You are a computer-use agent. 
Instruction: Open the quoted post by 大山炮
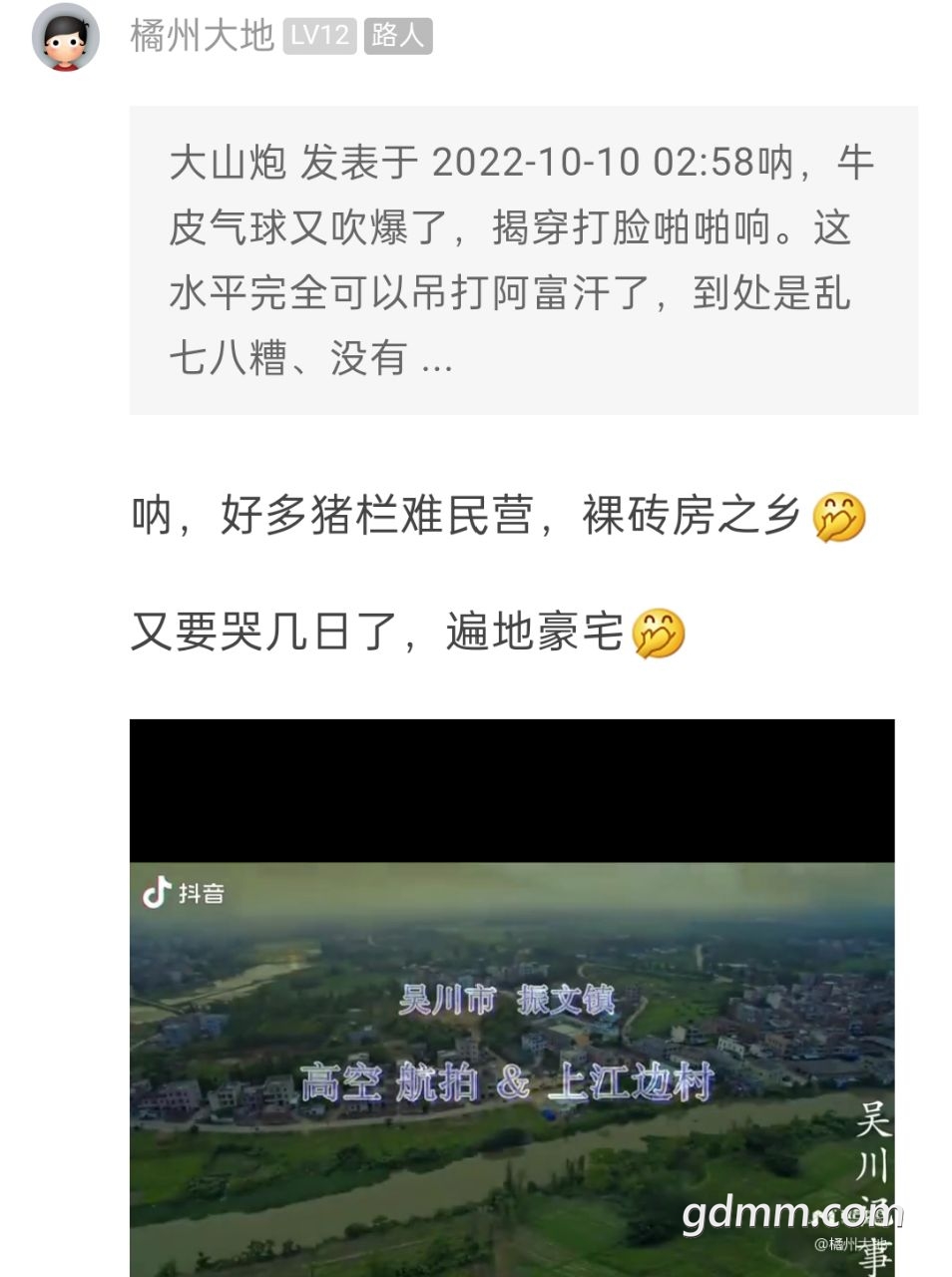(523, 259)
